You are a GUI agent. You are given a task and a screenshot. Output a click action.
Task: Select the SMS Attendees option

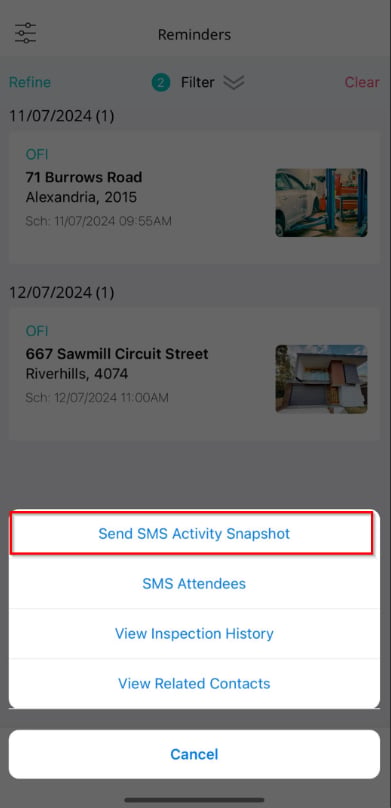point(194,583)
